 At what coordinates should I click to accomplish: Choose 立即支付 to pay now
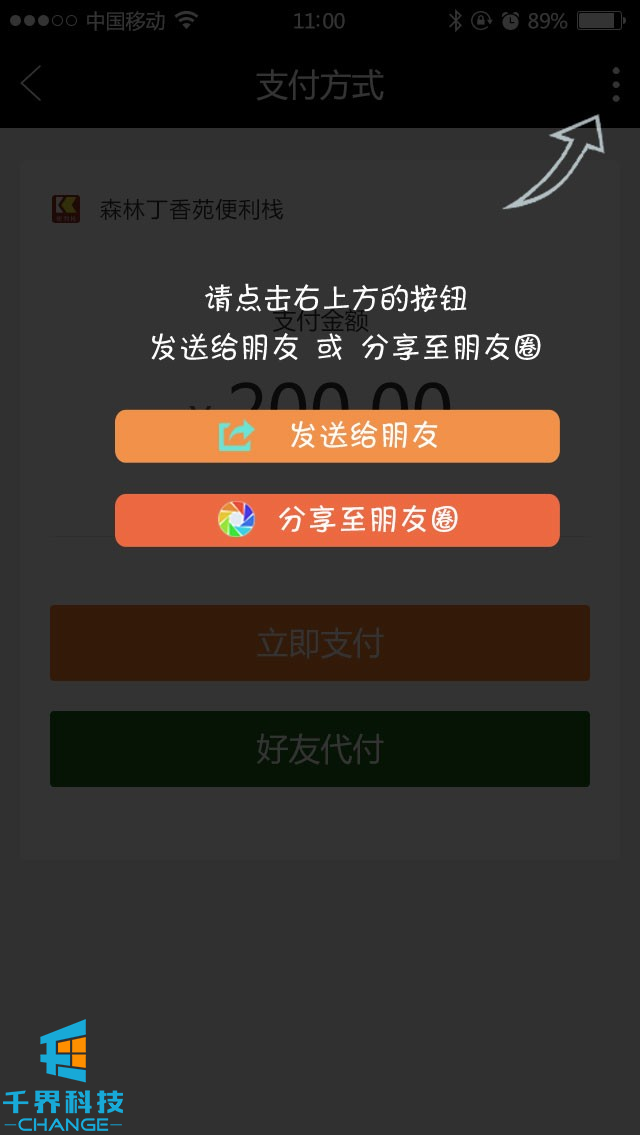[320, 643]
